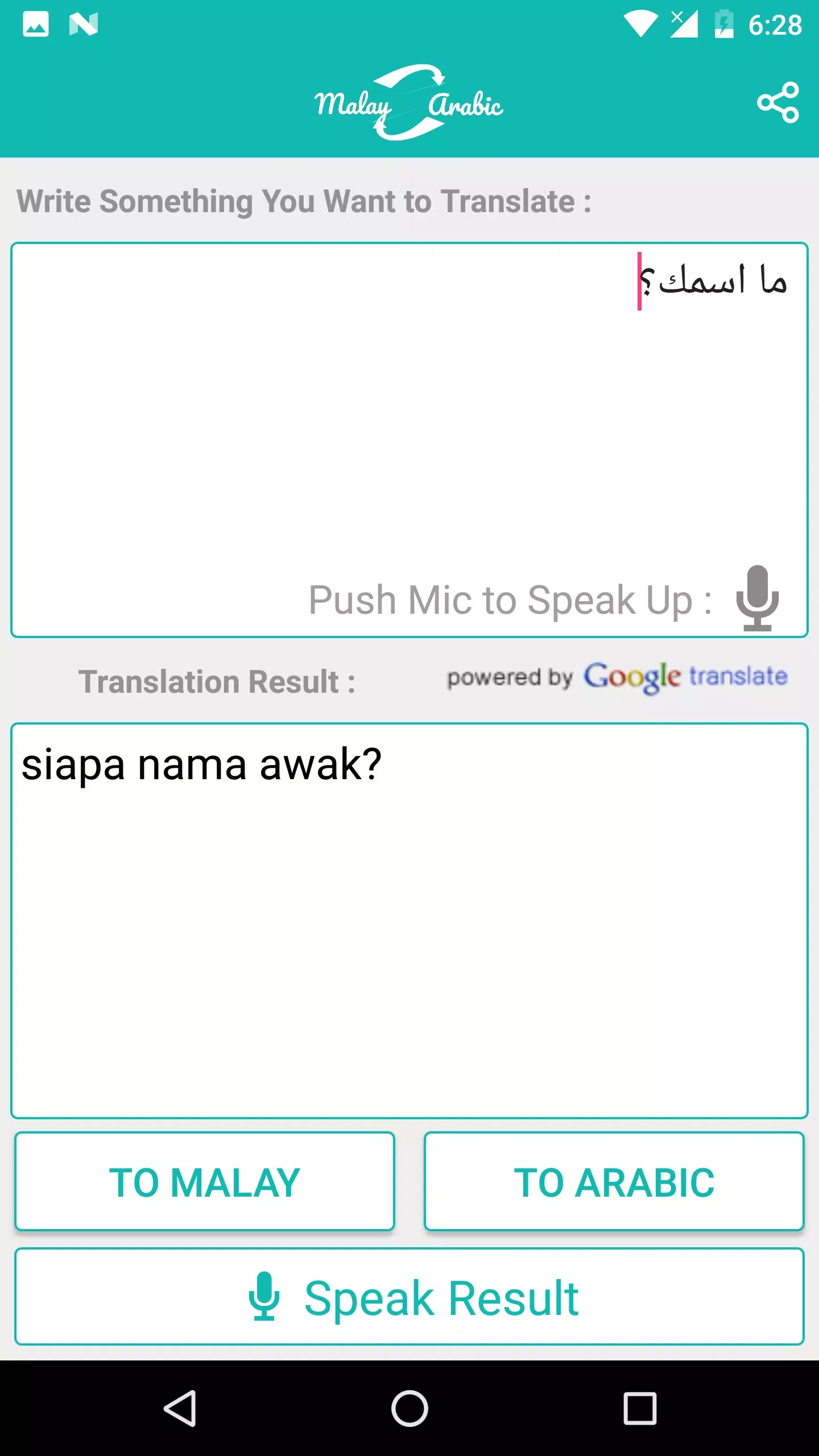Share the app via share icon
The height and width of the screenshot is (1456, 819).
[777, 102]
